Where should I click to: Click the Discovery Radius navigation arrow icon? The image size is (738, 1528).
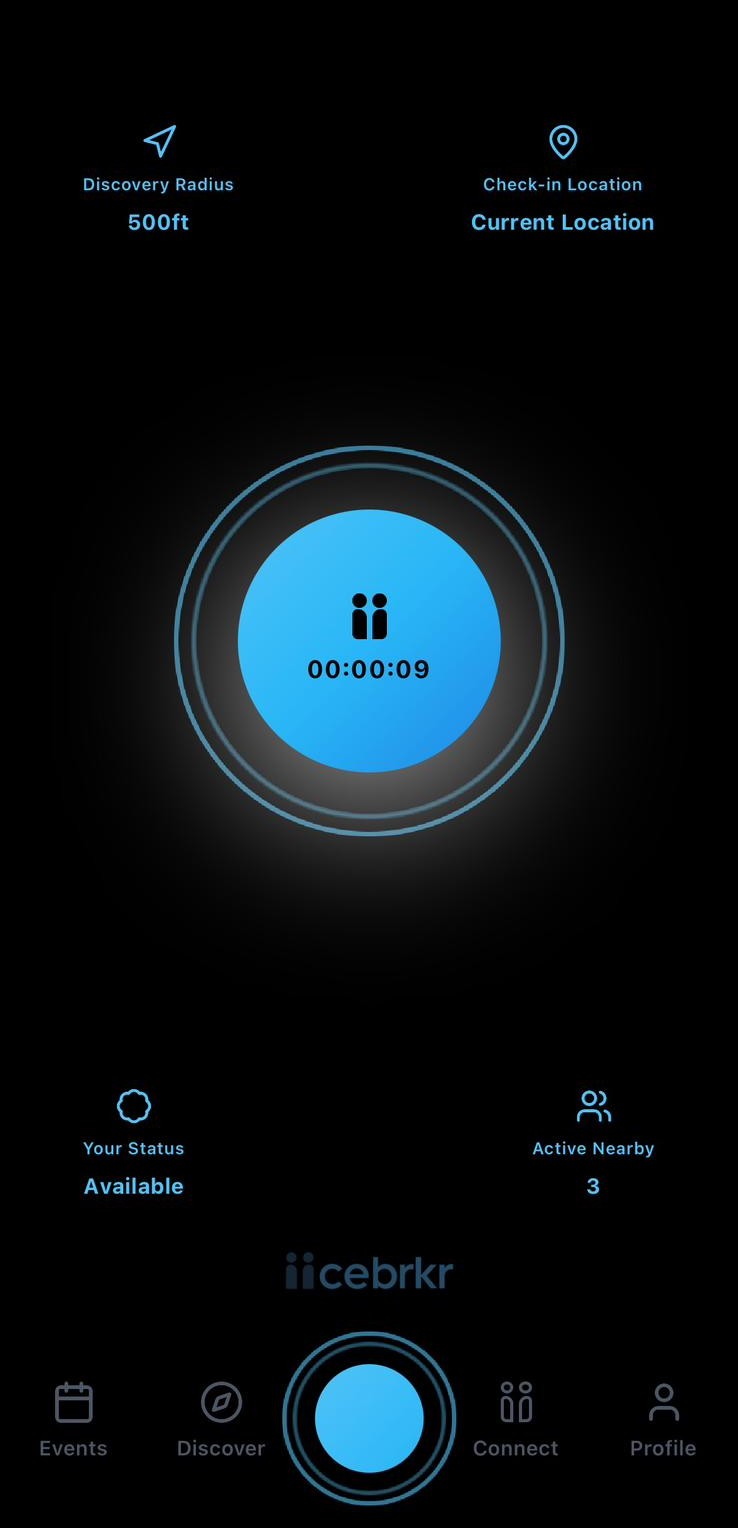click(x=159, y=141)
